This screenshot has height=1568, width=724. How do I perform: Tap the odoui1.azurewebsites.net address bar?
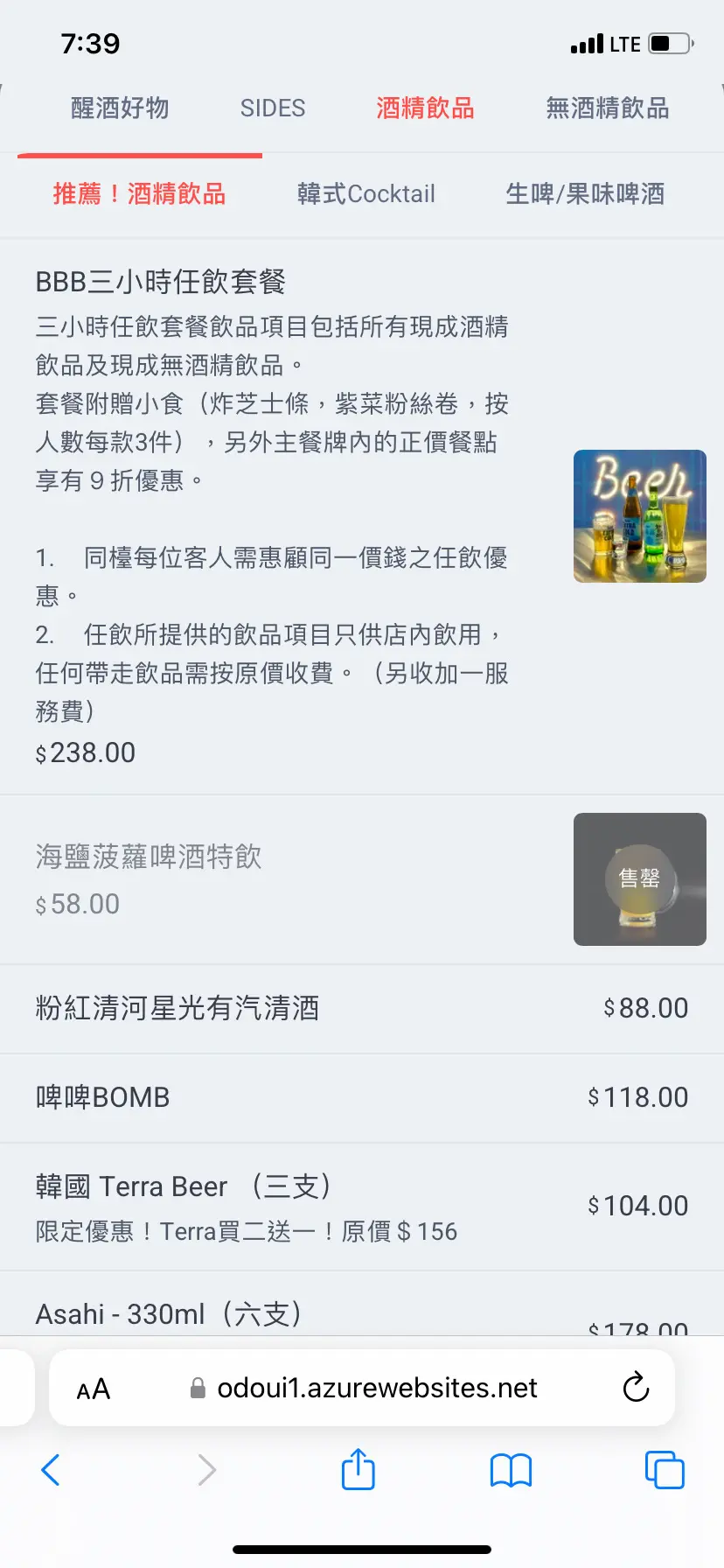coord(376,1388)
